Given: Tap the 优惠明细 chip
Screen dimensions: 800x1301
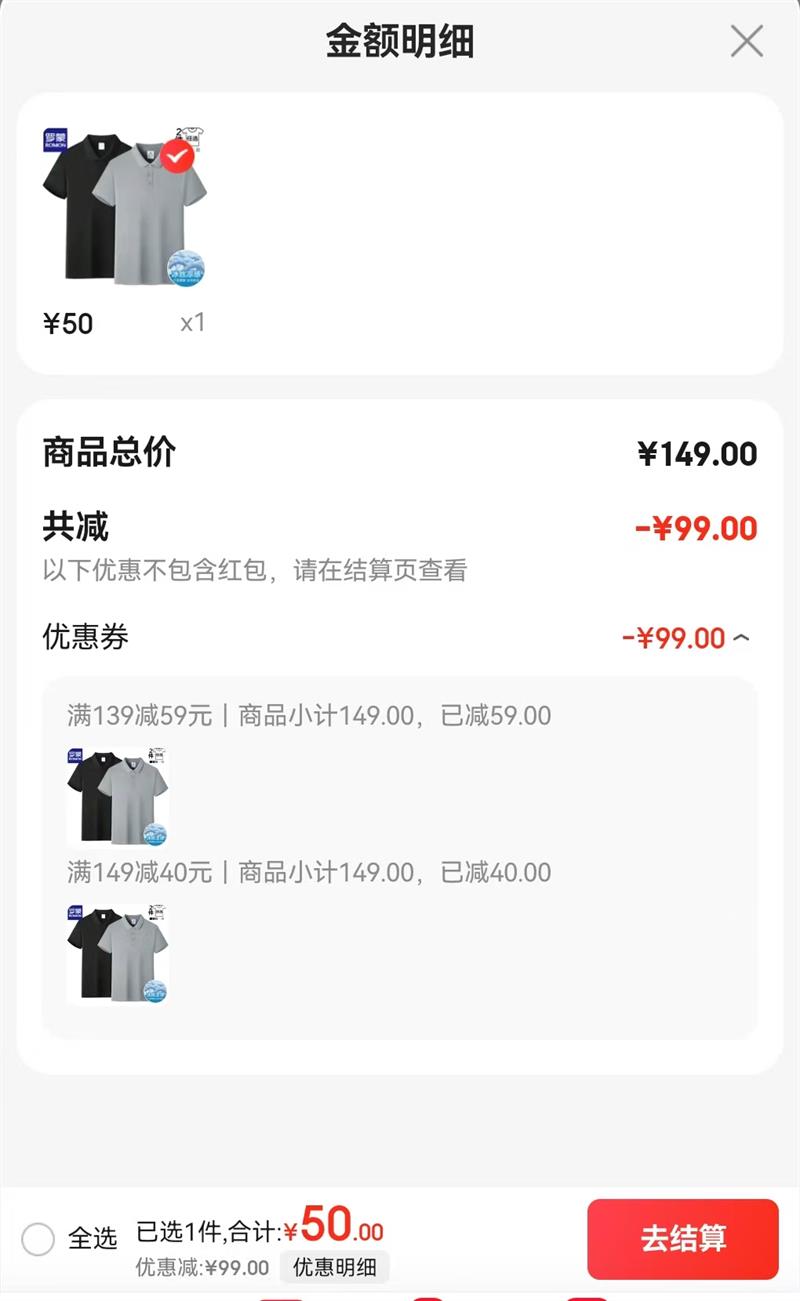Looking at the screenshot, I should tap(334, 1267).
